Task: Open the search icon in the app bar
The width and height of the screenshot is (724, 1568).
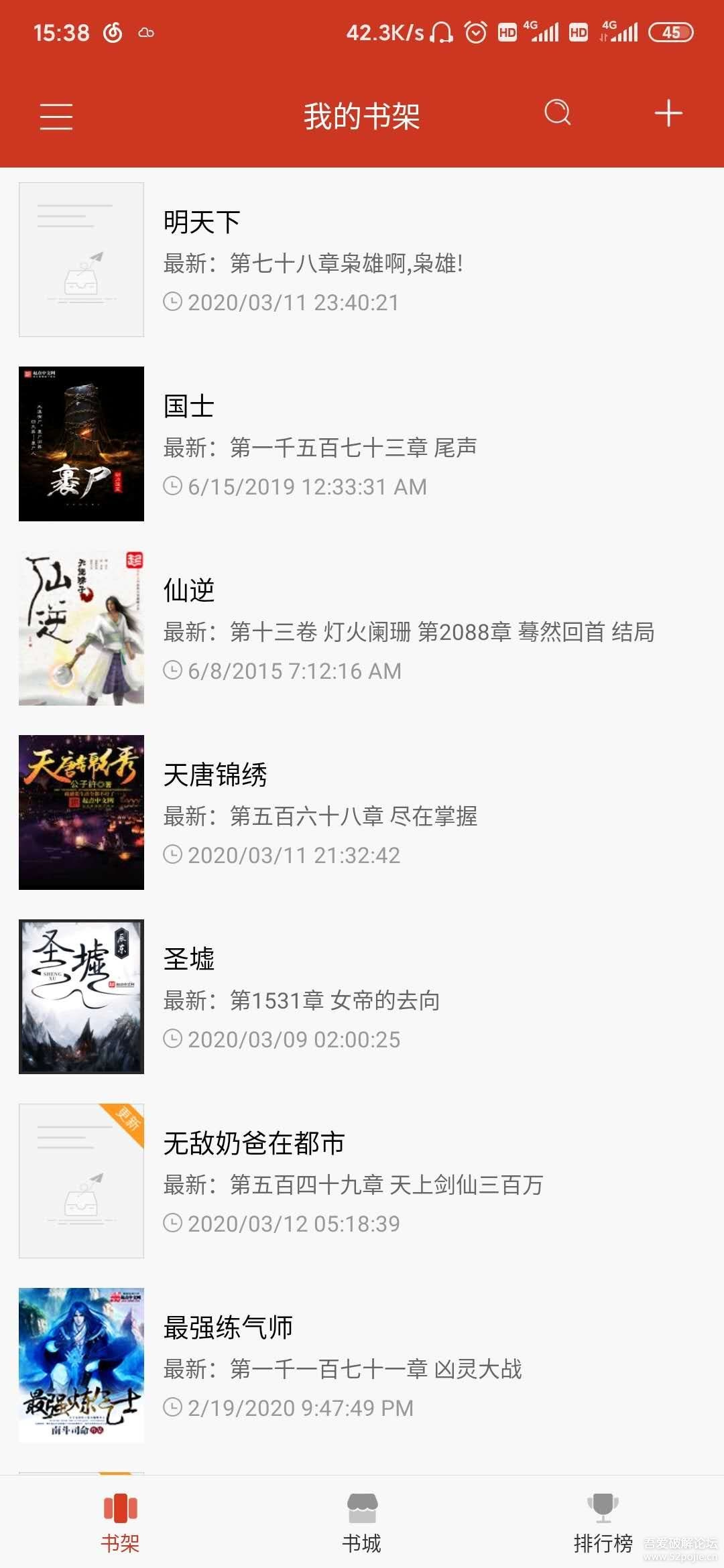Action: 557,113
